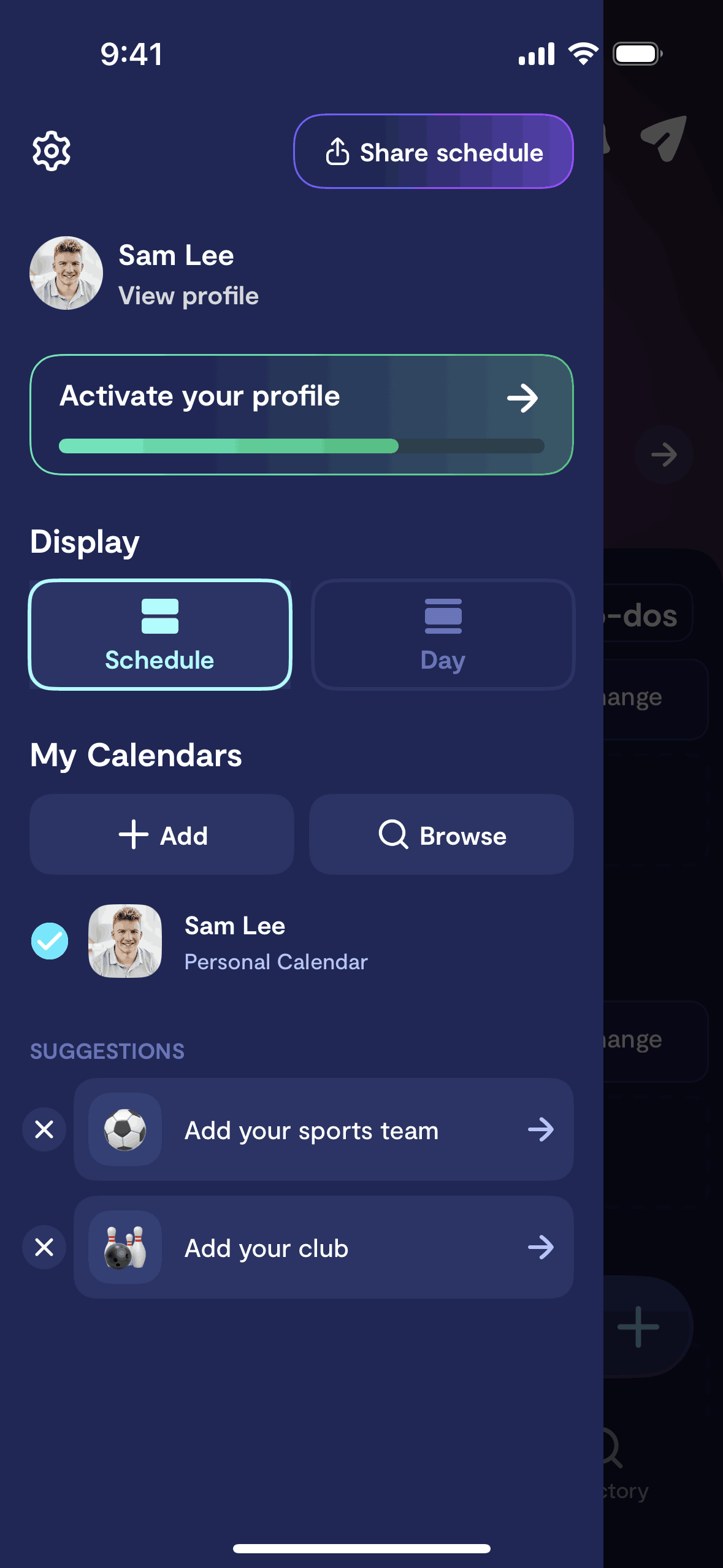Image resolution: width=723 pixels, height=1568 pixels.
Task: Open Add your sports team suggestion
Action: point(324,1129)
